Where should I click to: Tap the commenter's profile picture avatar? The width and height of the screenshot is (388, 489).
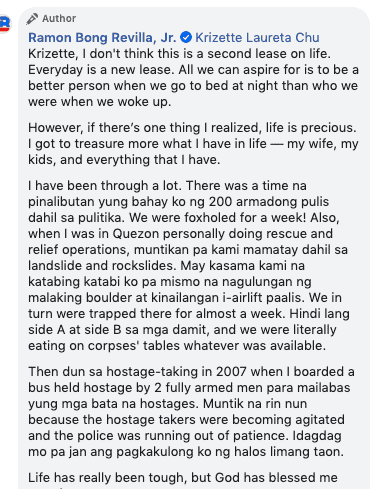(5, 24)
